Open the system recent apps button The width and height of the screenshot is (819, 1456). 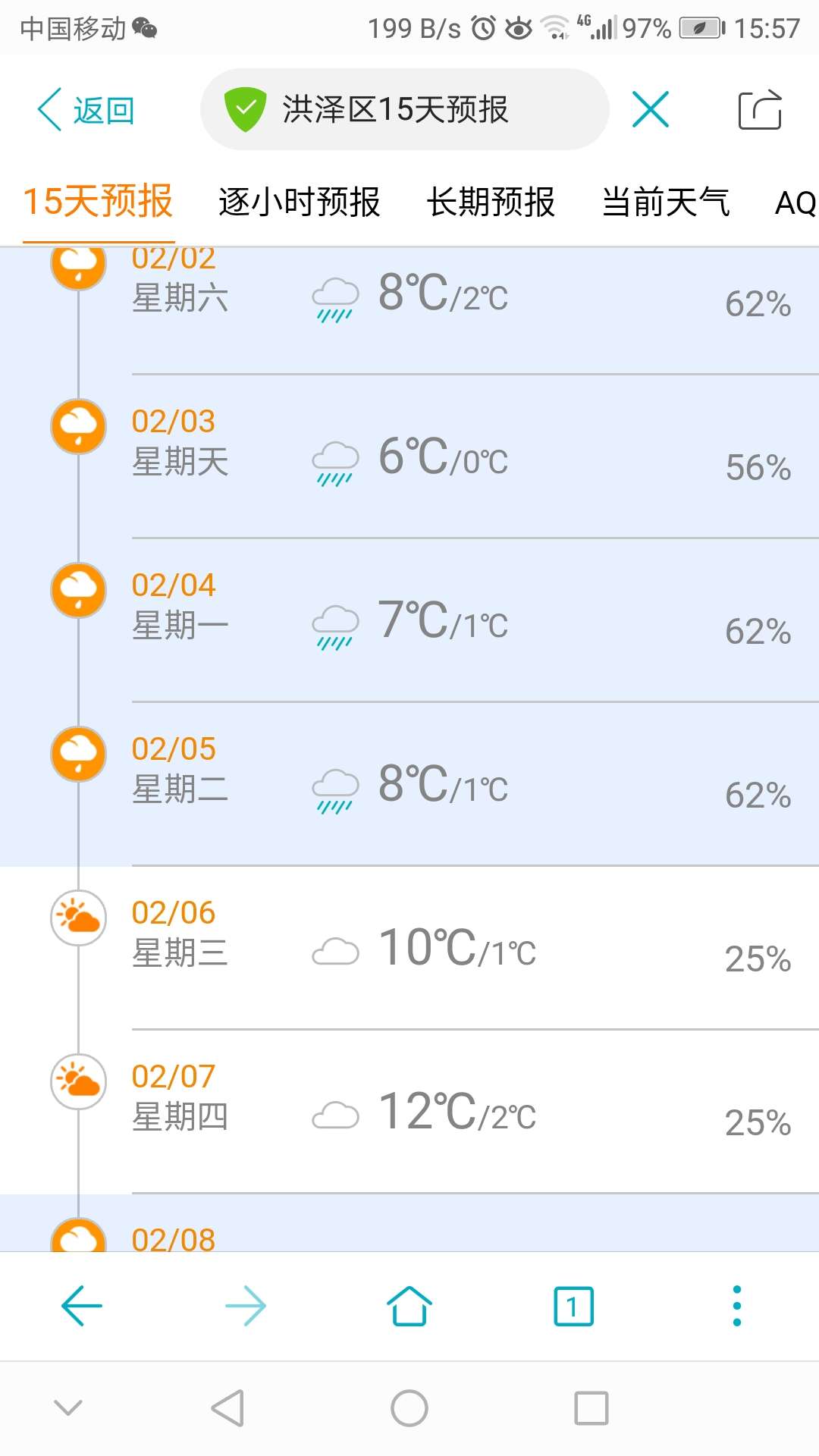(591, 1409)
